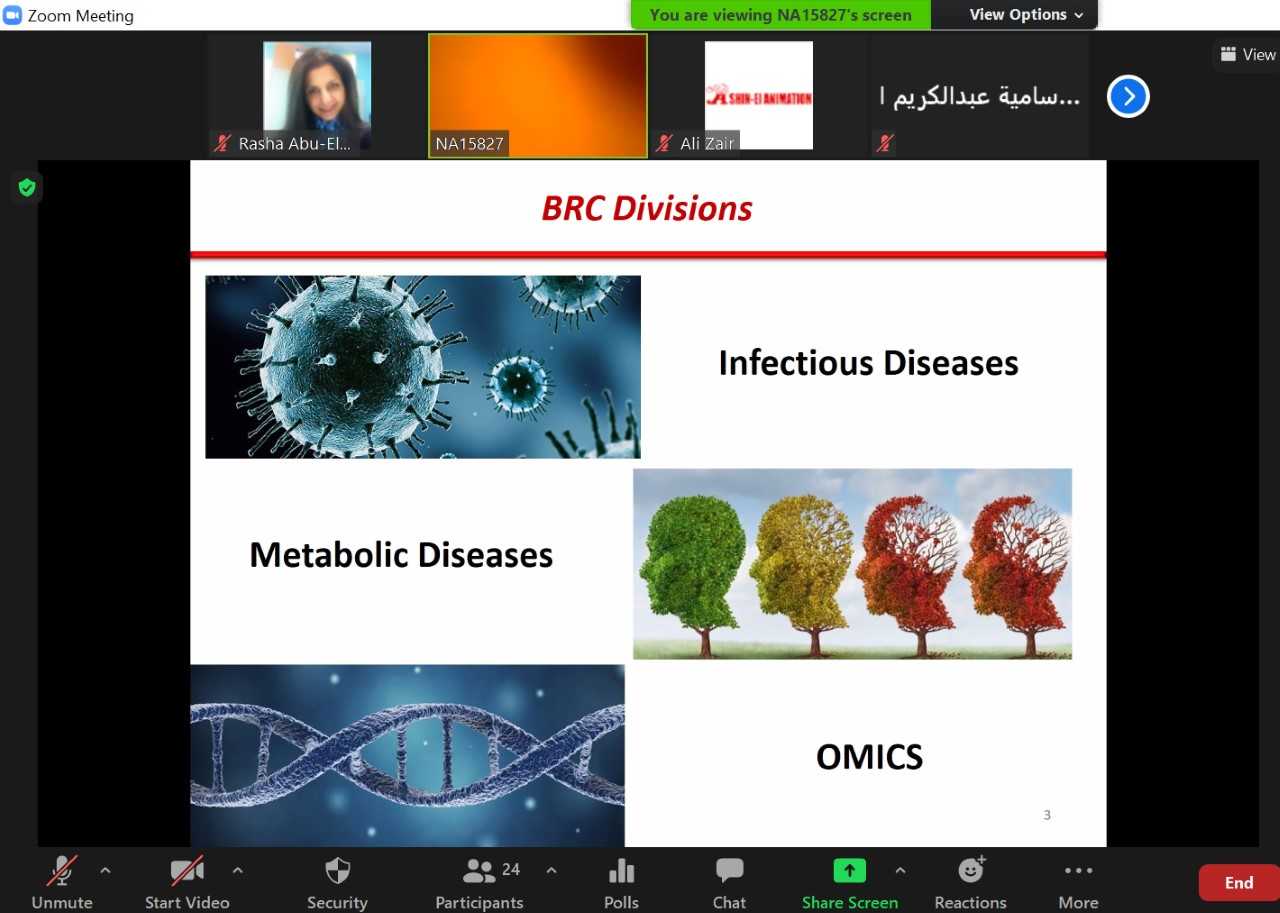1280x913 pixels.
Task: Open the Chat panel
Action: click(729, 882)
